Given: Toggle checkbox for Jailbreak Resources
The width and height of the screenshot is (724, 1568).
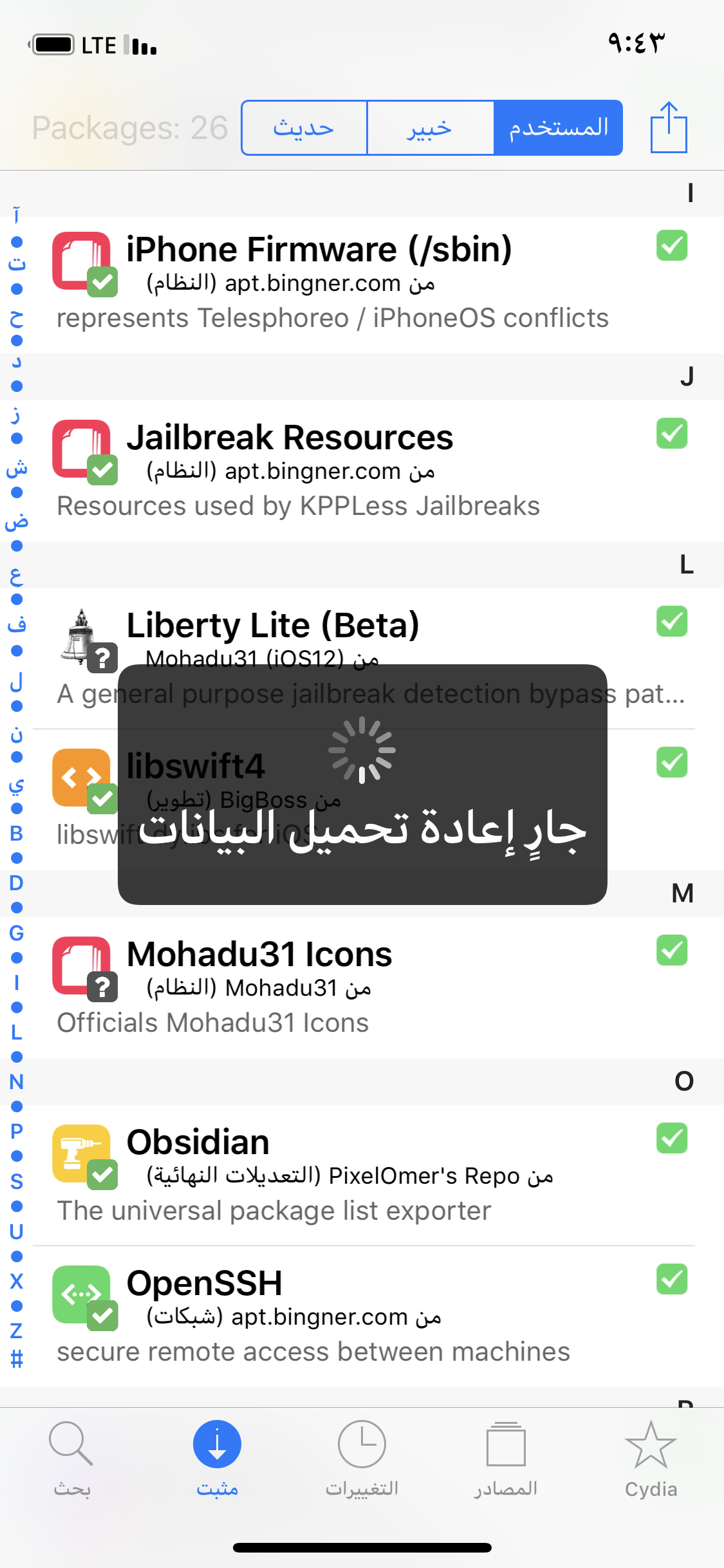Looking at the screenshot, I should coord(672,433).
